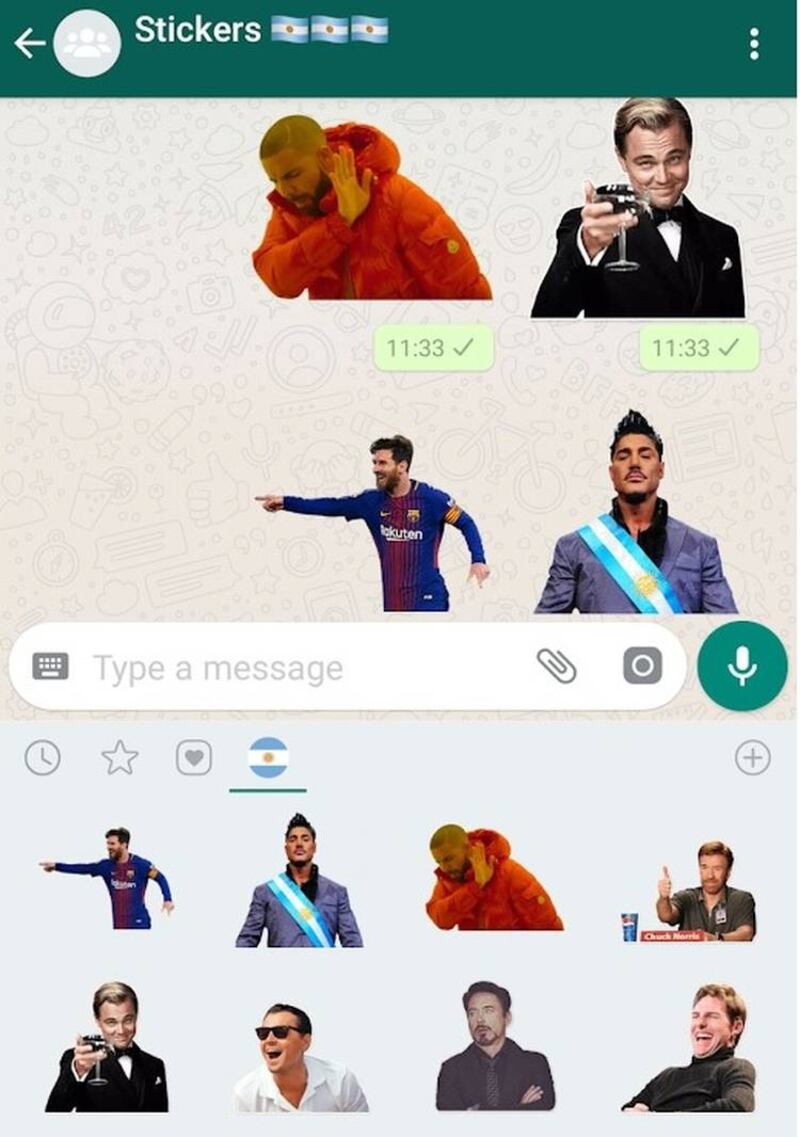Add new sticker packs with plus icon

point(752,758)
